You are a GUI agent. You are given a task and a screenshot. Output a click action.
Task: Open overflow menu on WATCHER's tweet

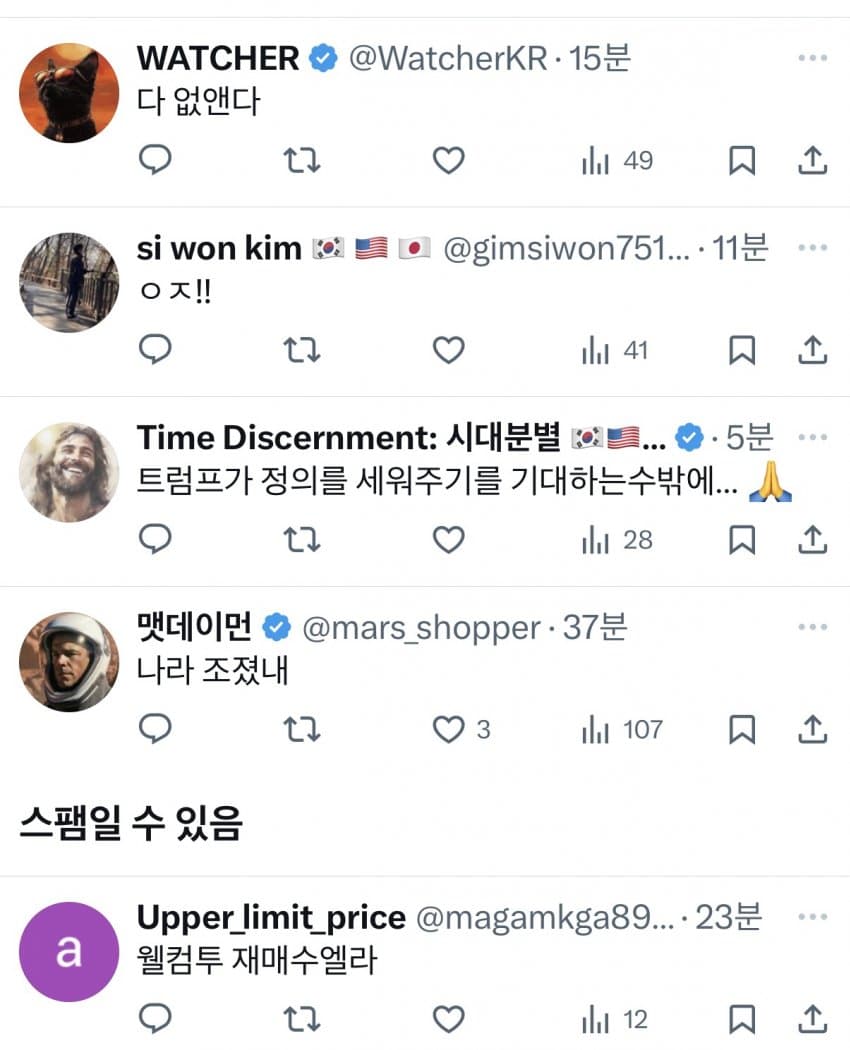pyautogui.click(x=813, y=58)
